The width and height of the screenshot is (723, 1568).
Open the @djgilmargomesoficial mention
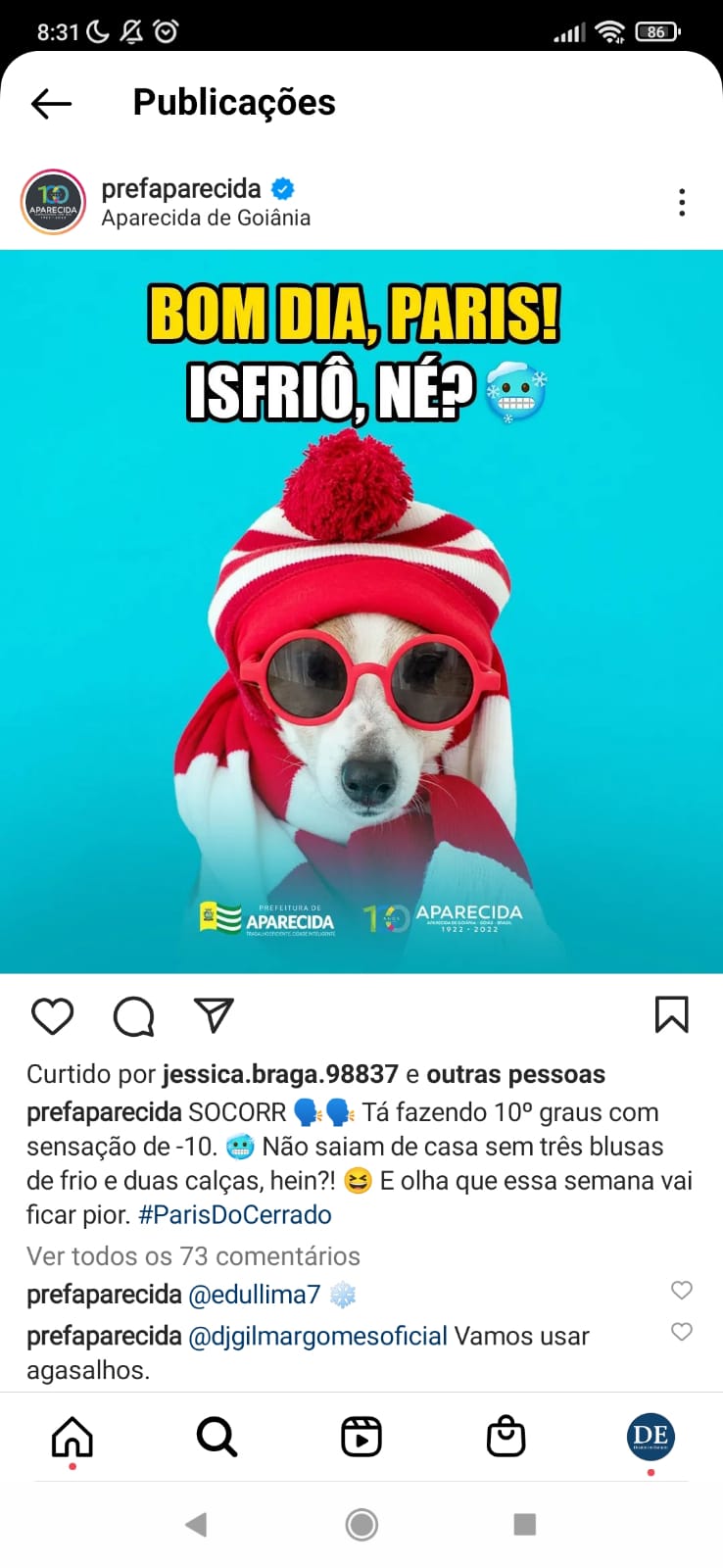[x=317, y=1336]
